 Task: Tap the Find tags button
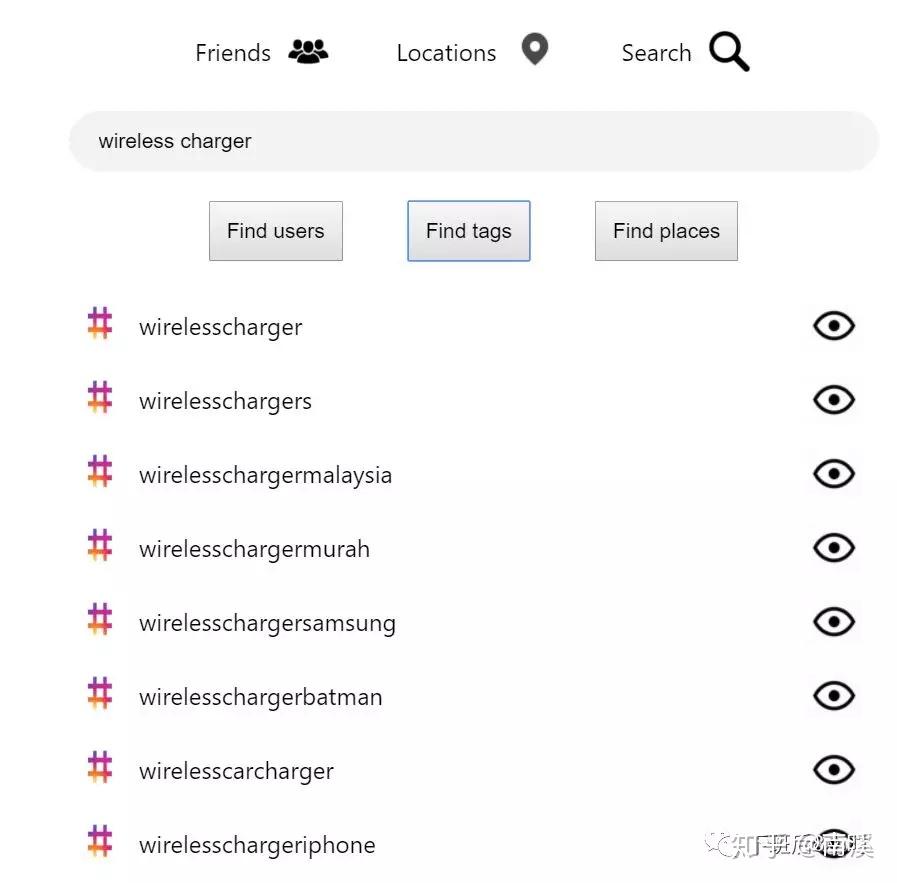tap(468, 231)
